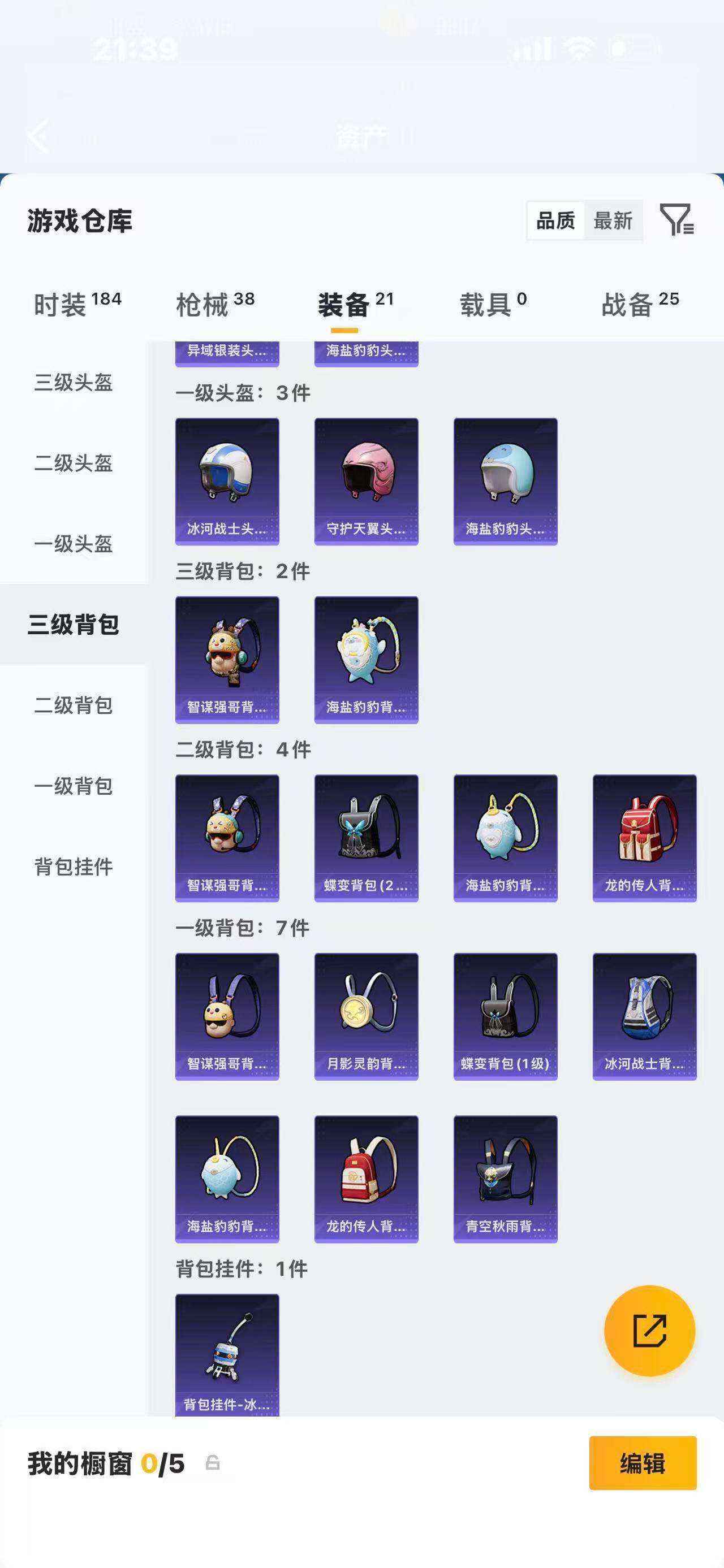Screen dimensions: 724x1568
Task: Open the 冰河战士头 helmet item
Action: click(227, 481)
